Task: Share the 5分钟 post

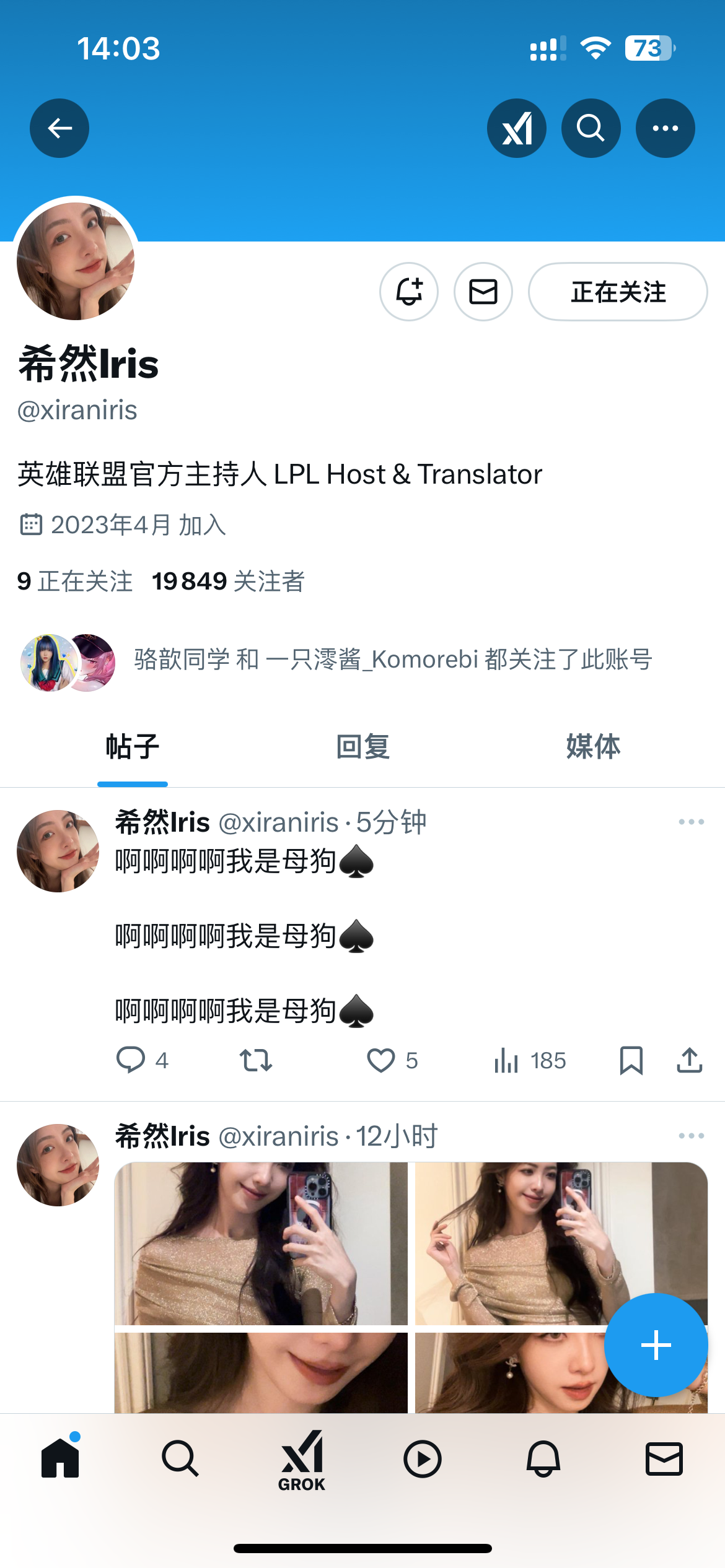Action: tap(689, 1060)
